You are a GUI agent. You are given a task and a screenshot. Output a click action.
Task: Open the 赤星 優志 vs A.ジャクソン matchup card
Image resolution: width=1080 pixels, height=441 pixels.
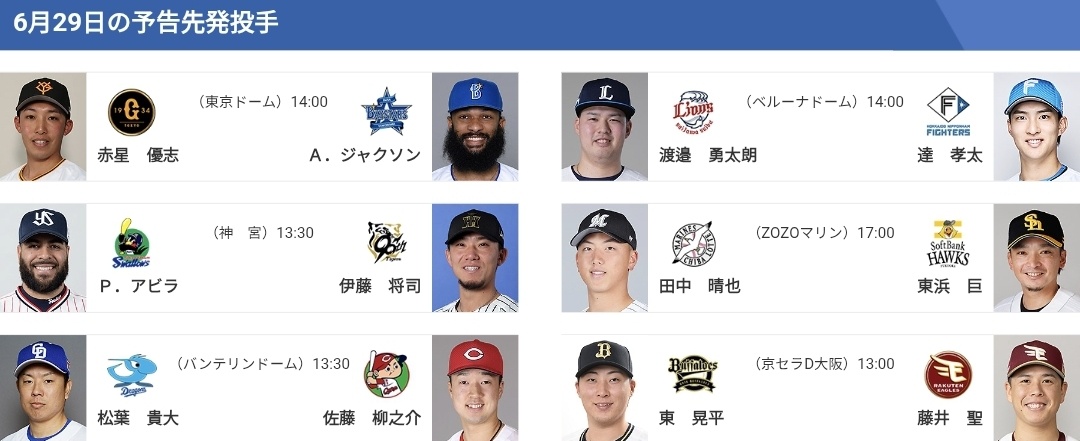tap(259, 127)
